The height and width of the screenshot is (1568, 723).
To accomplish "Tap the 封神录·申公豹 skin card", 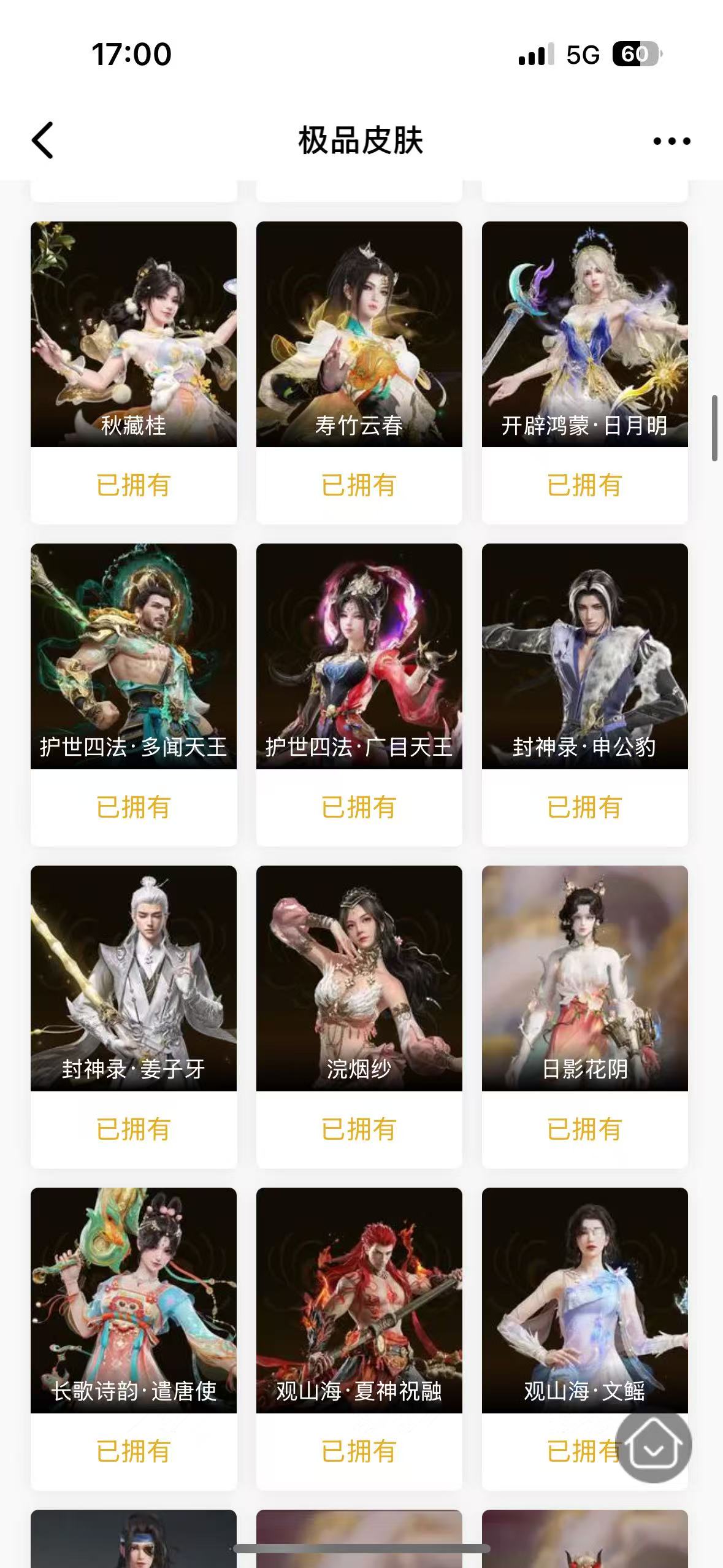I will coord(584,656).
